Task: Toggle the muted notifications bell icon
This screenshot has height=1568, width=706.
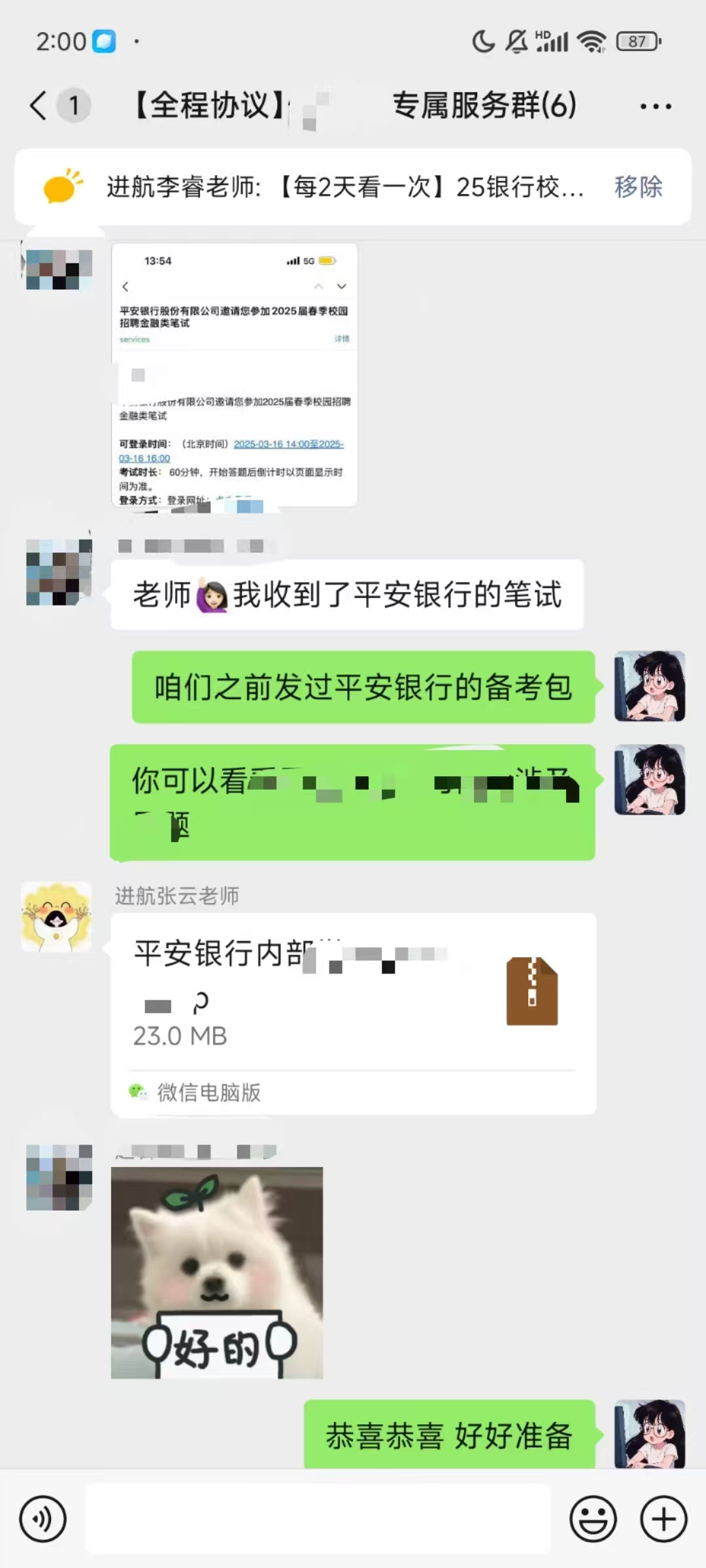Action: (x=517, y=41)
